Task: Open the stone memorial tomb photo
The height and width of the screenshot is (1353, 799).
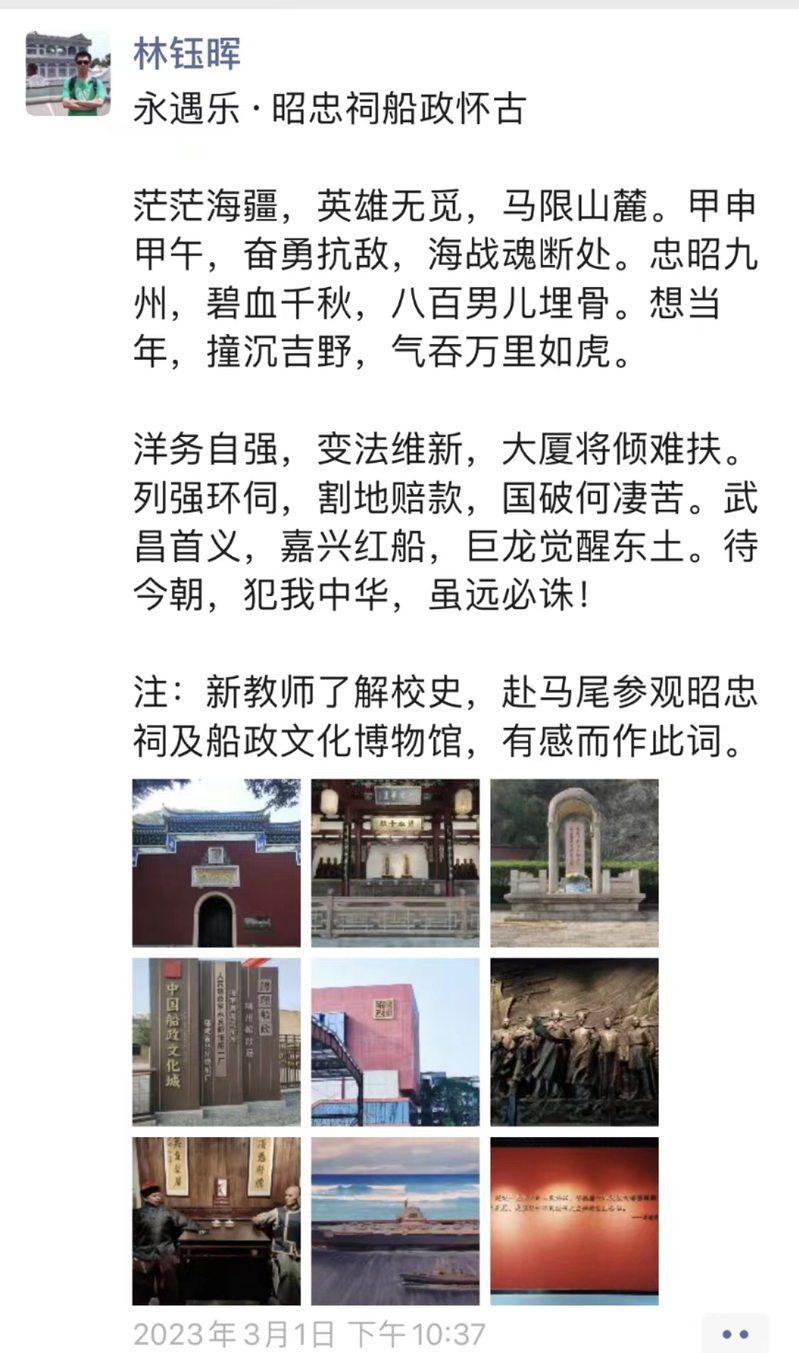Action: (x=574, y=863)
